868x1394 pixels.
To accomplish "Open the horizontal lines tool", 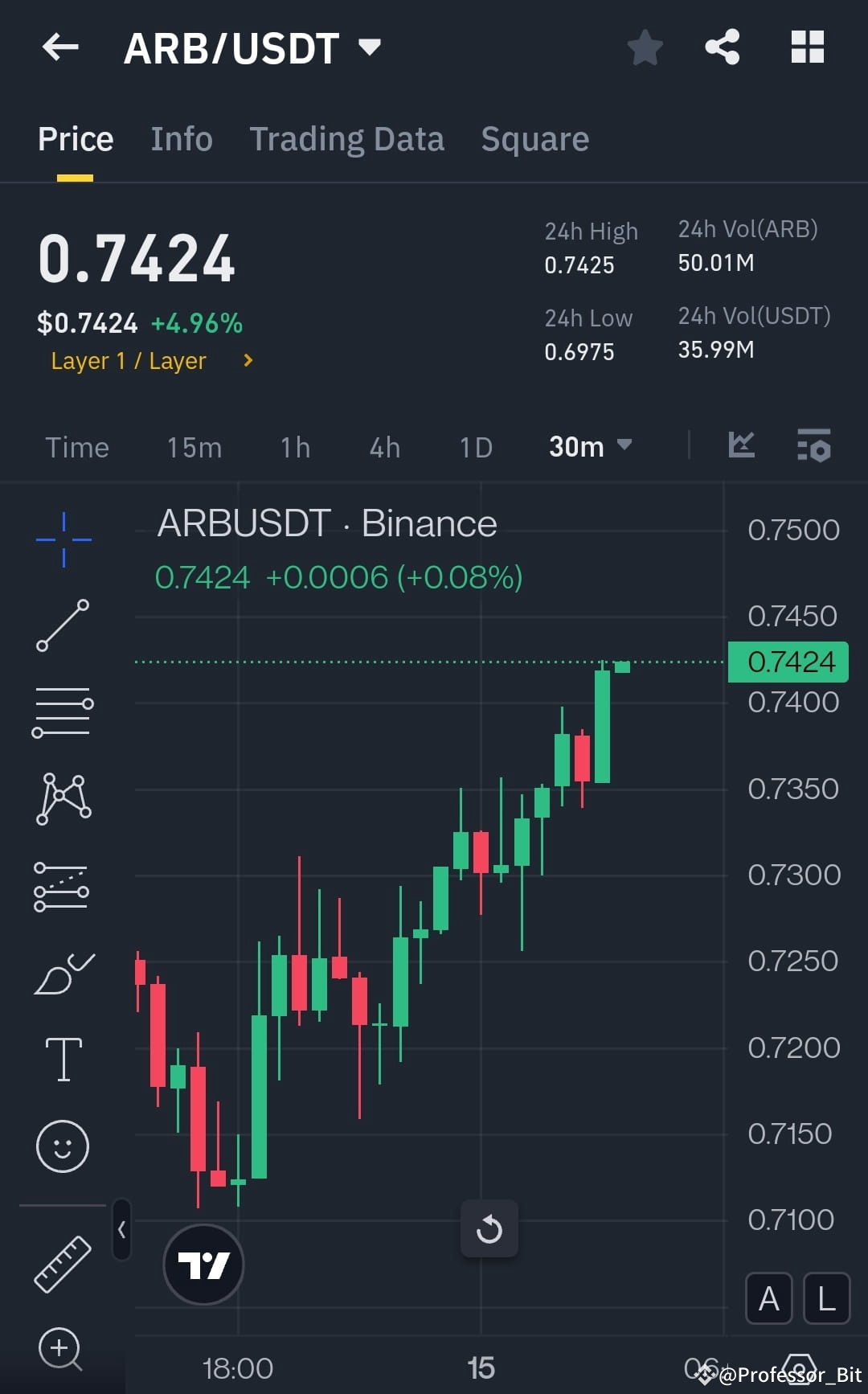I will 63,711.
